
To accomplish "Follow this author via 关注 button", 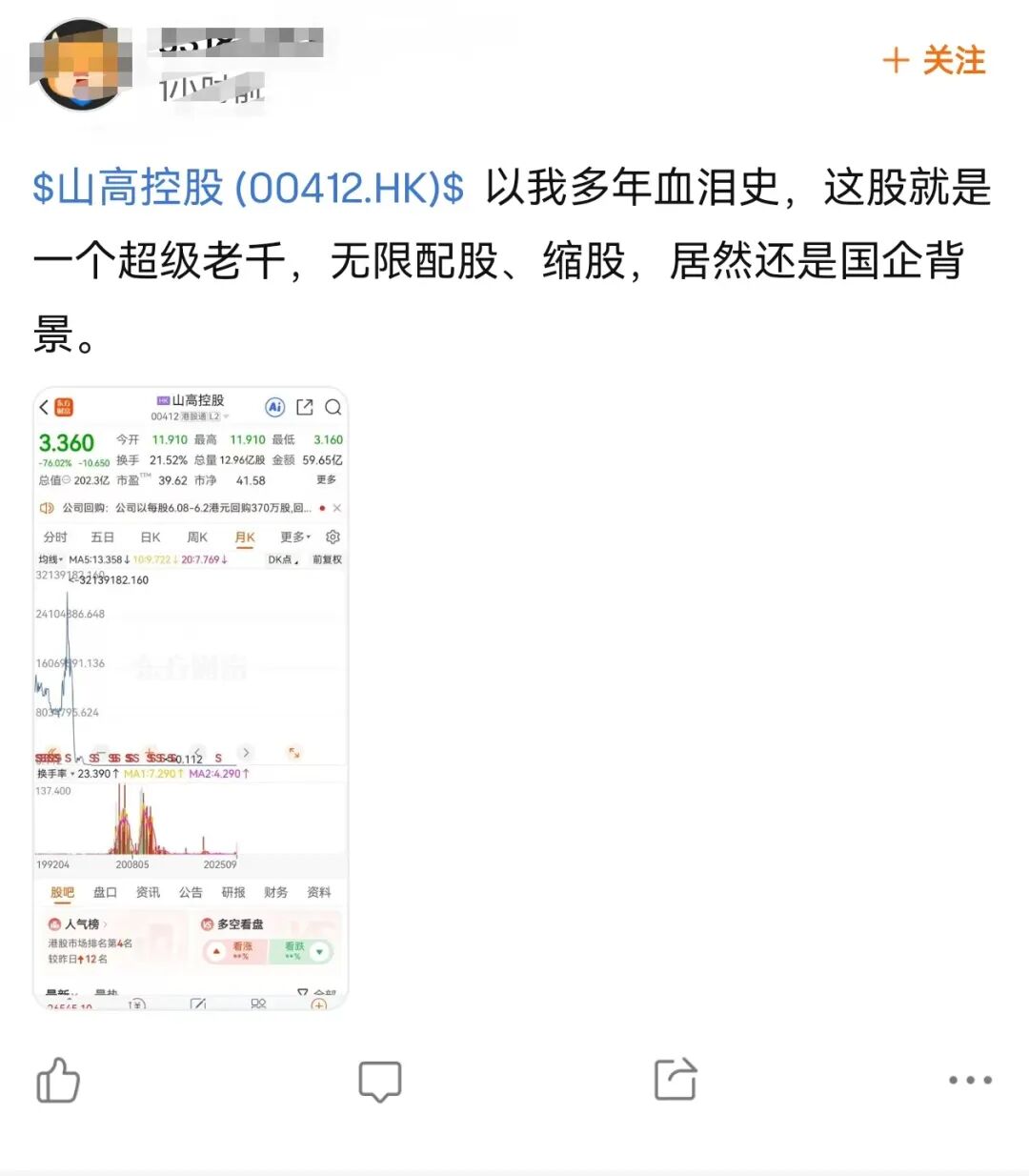I will click(934, 61).
